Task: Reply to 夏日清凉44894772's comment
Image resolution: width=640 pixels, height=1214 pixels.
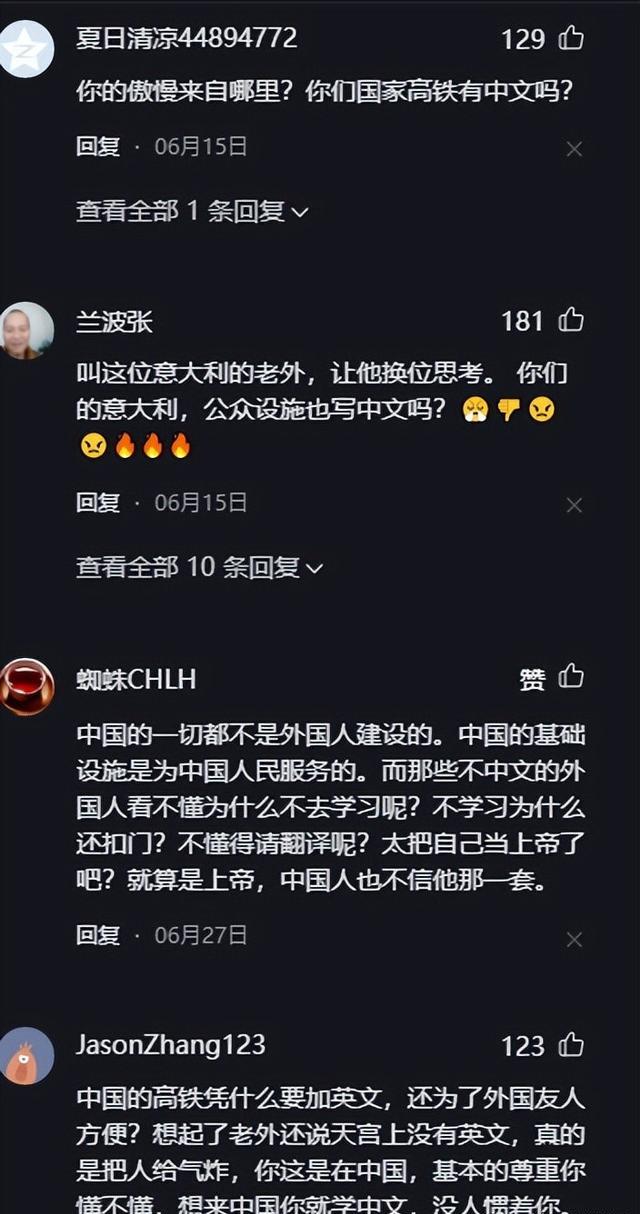Action: click(x=98, y=147)
